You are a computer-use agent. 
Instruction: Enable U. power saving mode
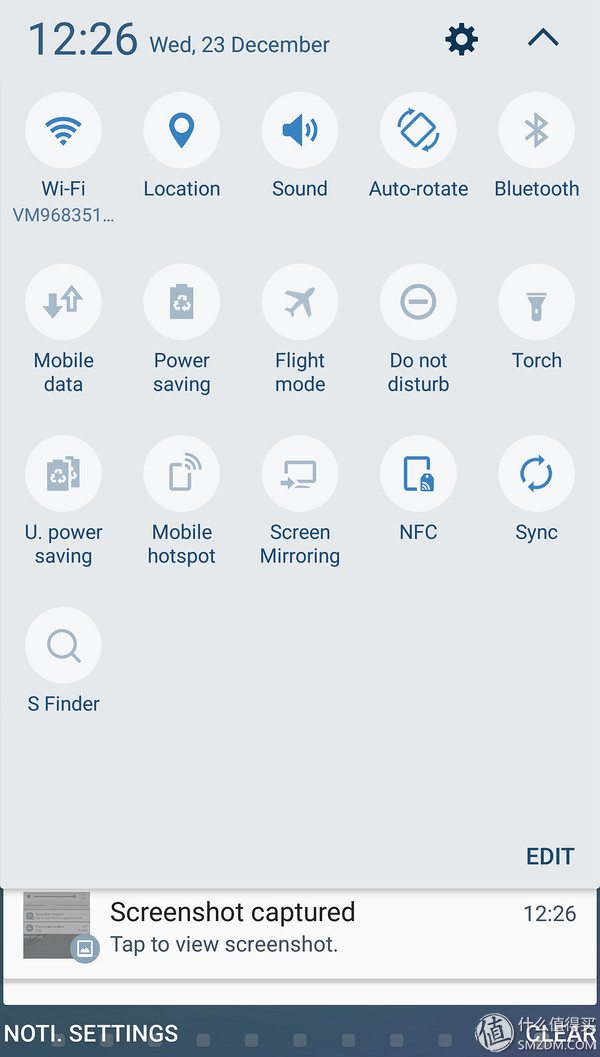[63, 475]
